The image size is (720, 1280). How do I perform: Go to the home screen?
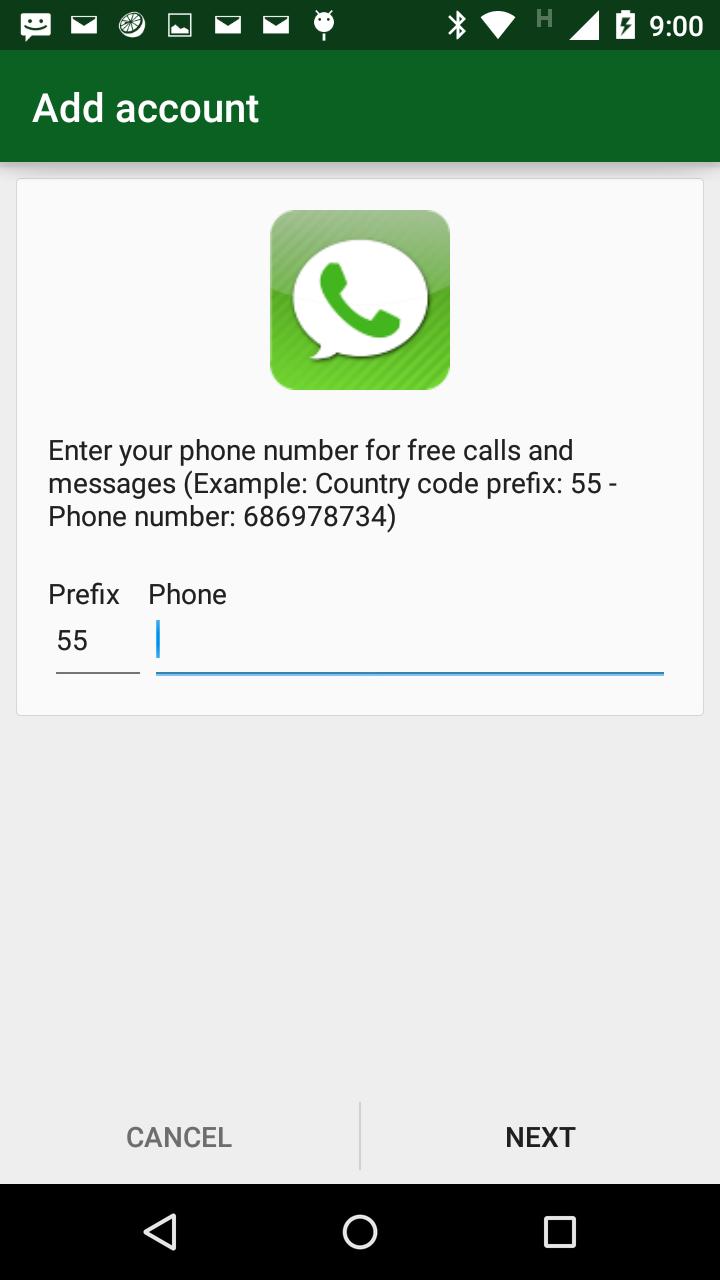[360, 1231]
